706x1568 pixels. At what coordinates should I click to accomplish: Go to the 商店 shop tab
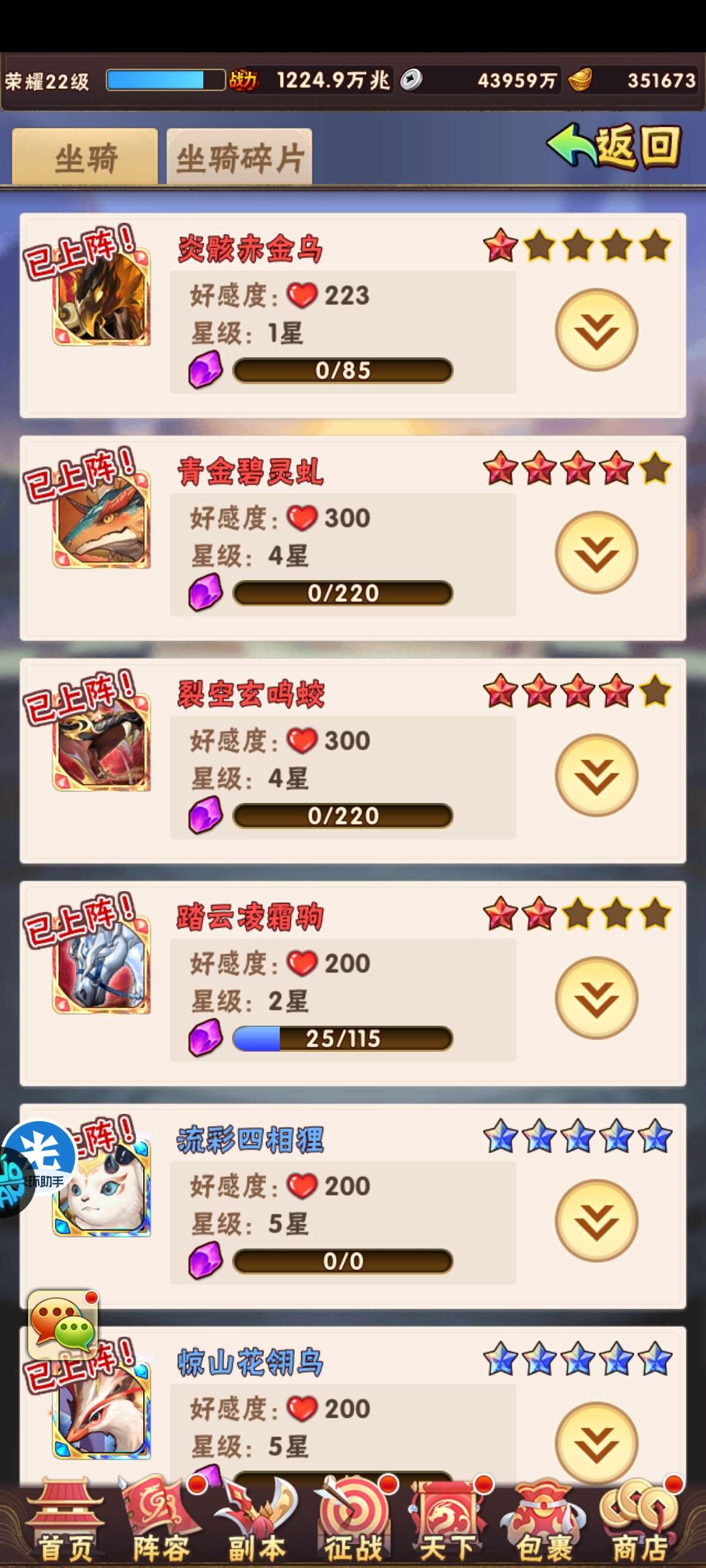[x=641, y=1522]
